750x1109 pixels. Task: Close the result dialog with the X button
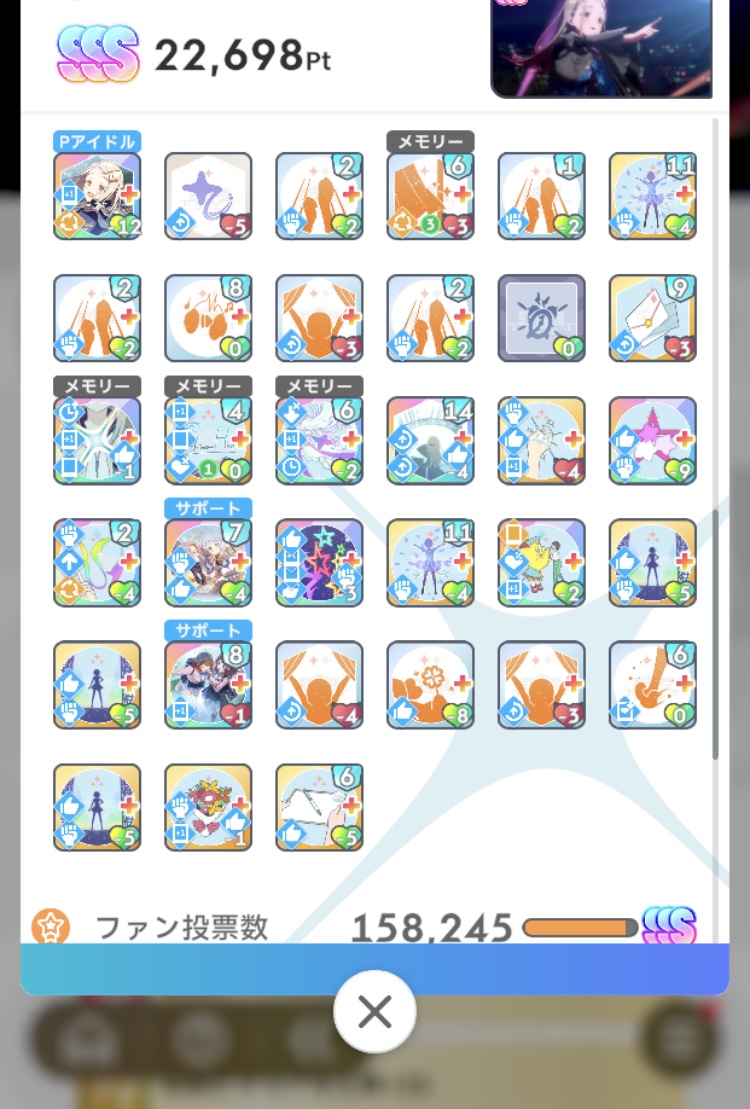(x=375, y=1013)
